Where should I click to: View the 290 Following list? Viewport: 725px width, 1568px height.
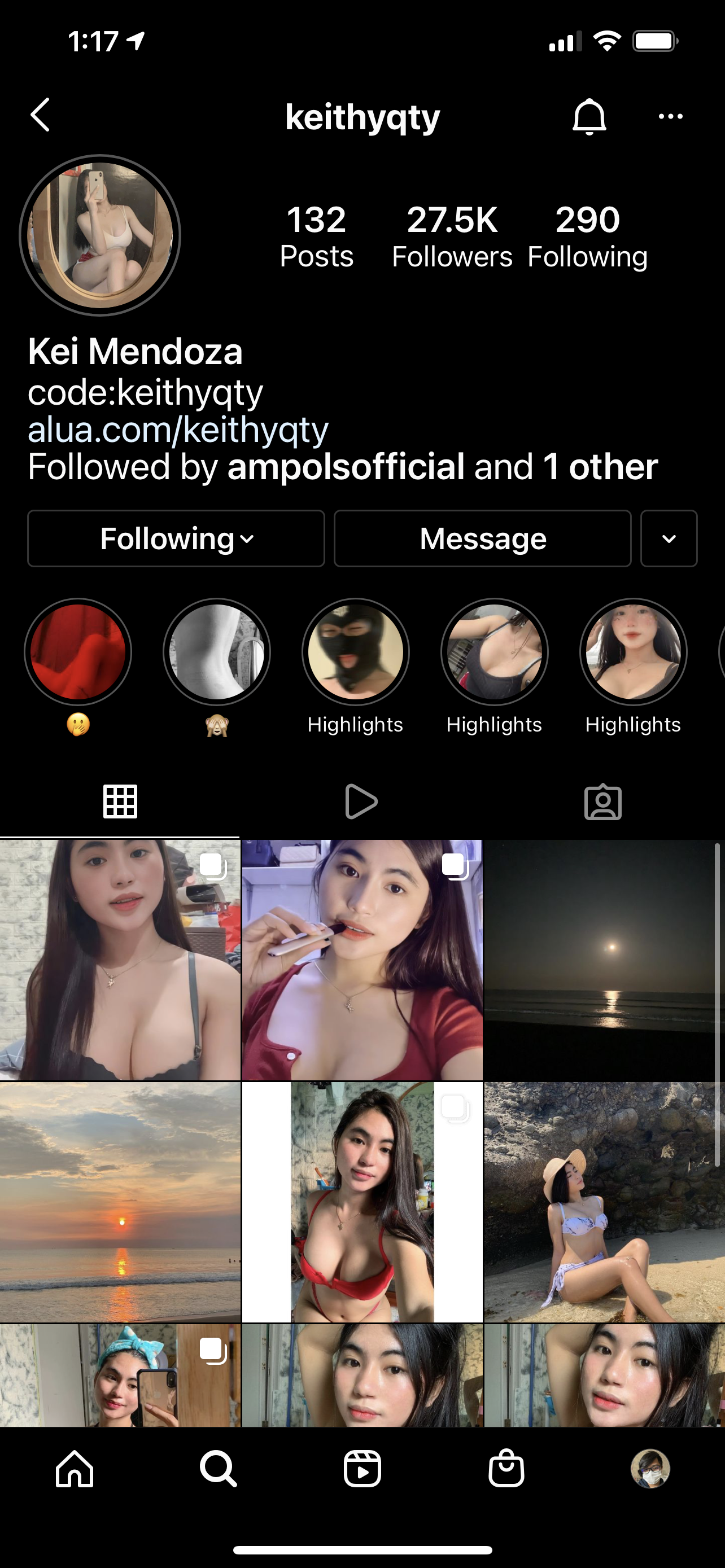pyautogui.click(x=587, y=236)
